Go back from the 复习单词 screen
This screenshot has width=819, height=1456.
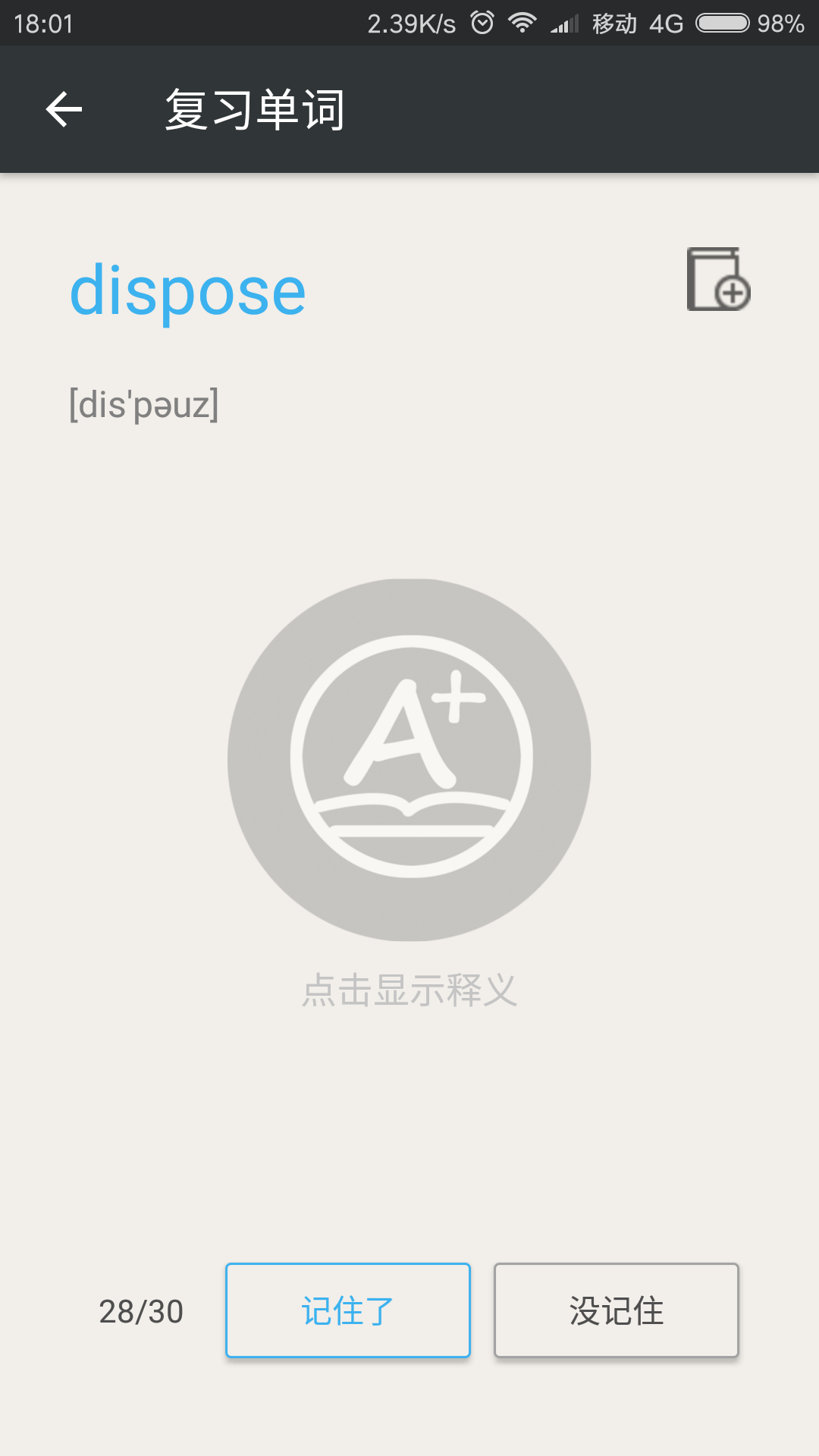tap(64, 109)
